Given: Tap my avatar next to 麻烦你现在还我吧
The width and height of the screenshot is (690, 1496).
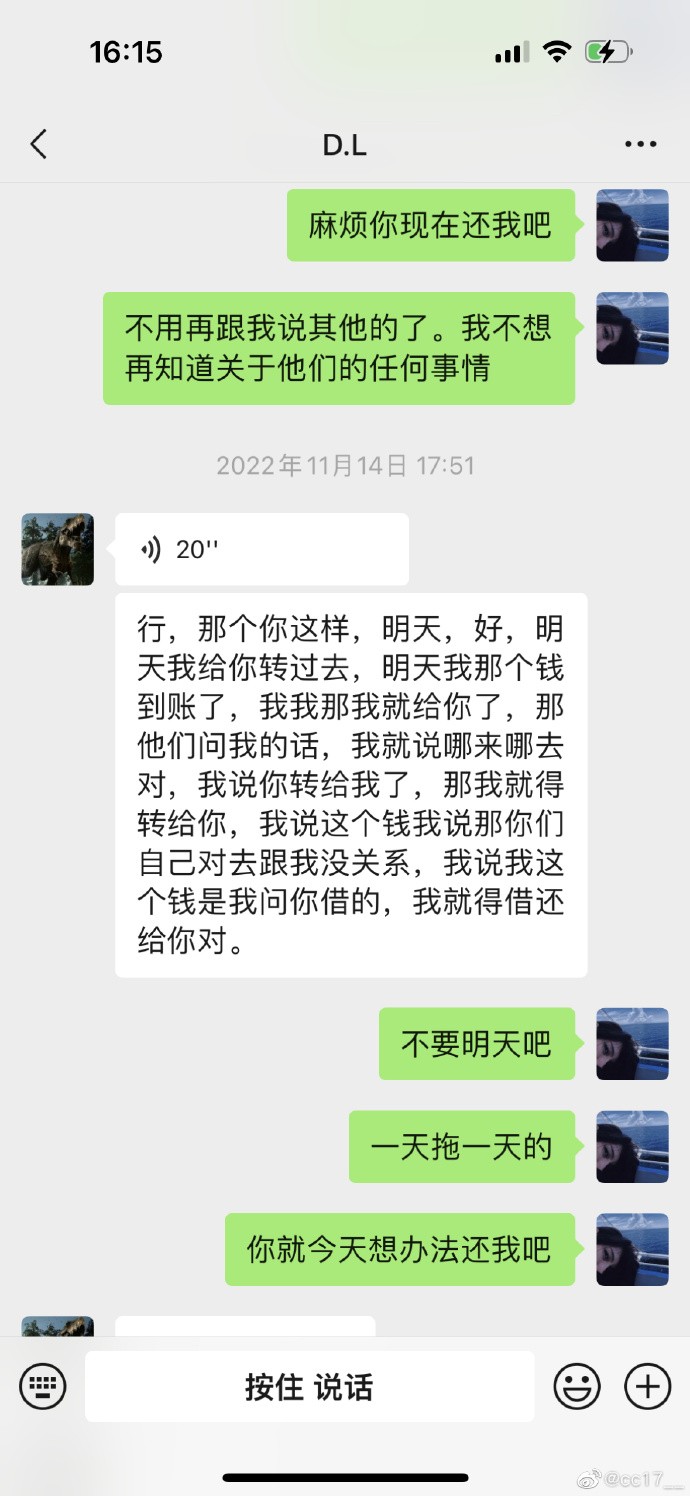Looking at the screenshot, I should coord(632,225).
